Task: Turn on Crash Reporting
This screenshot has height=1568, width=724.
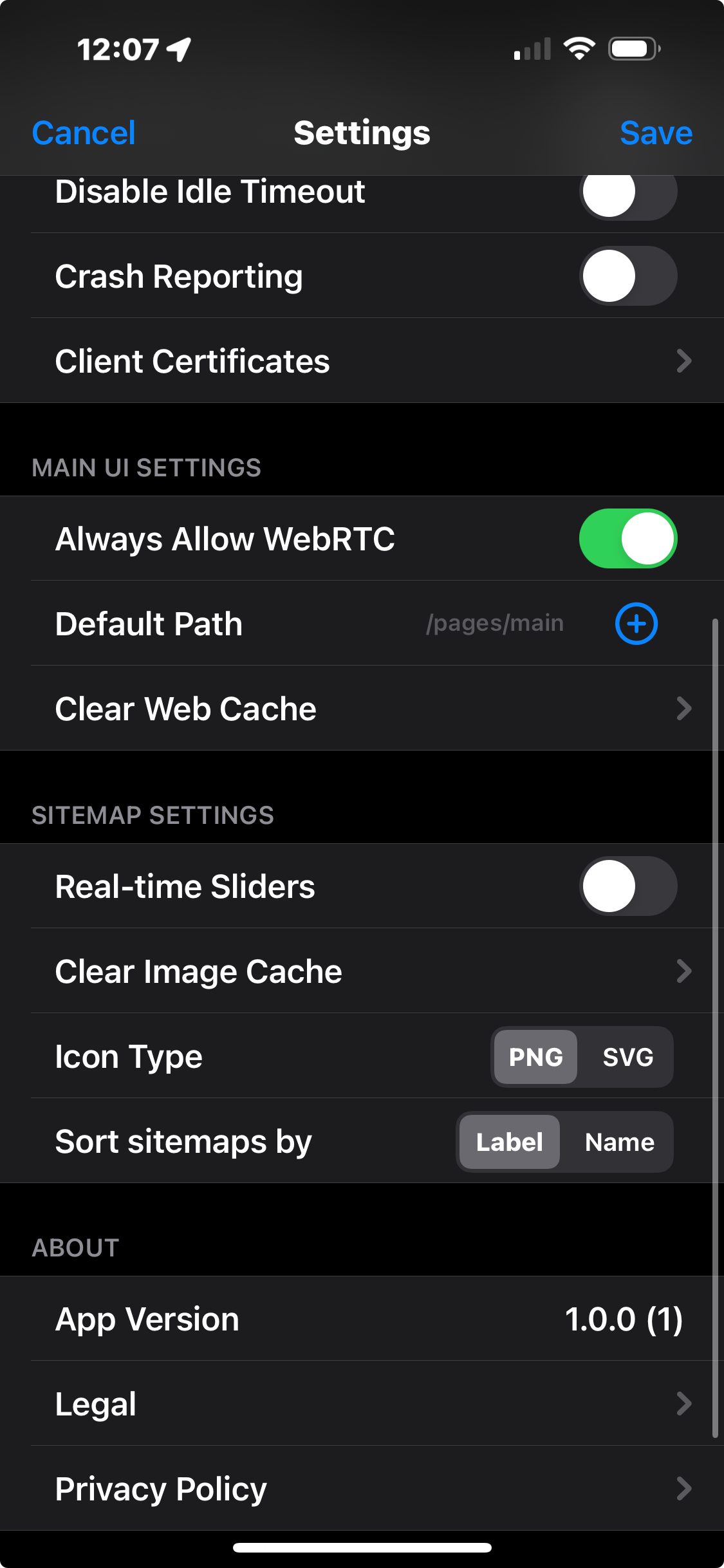Action: click(627, 276)
